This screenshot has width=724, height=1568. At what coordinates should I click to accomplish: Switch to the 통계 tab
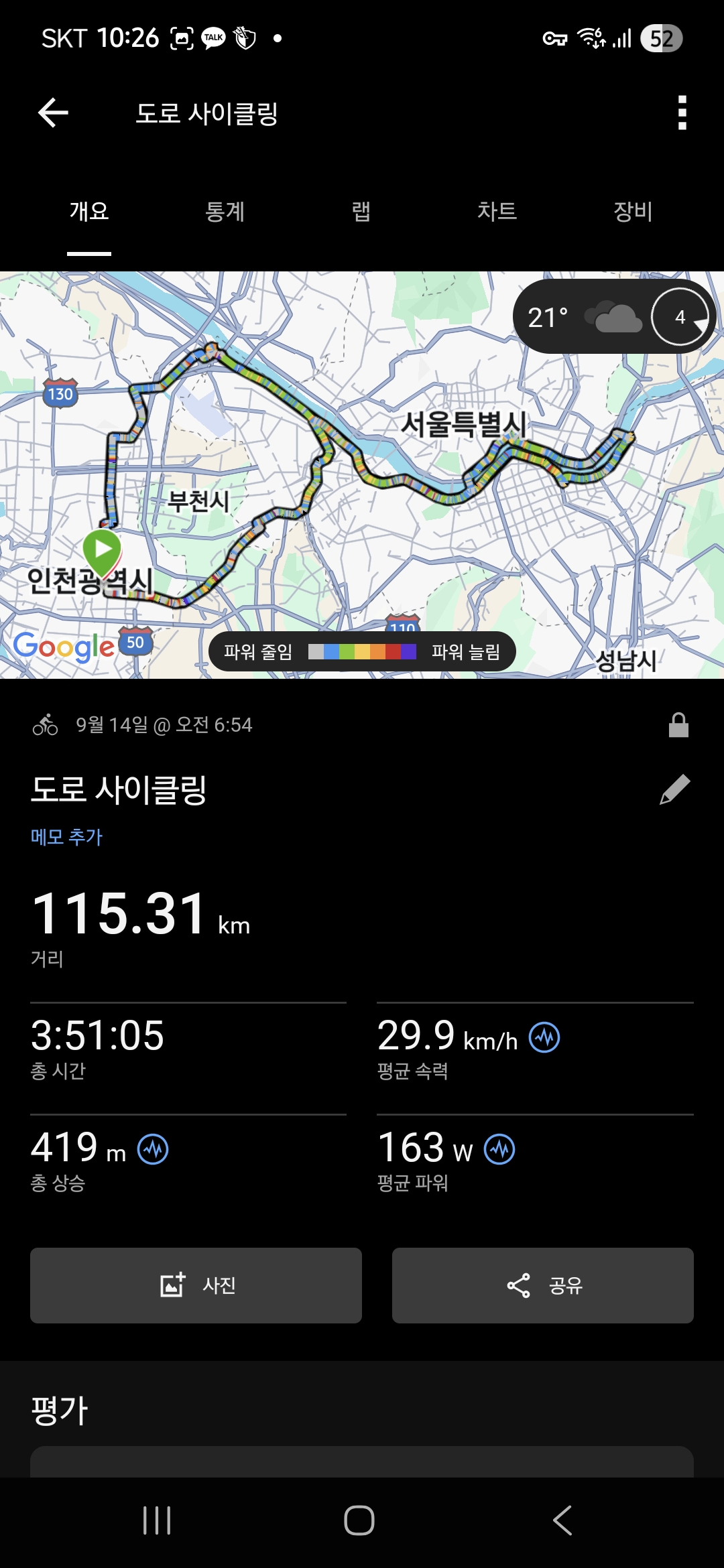click(x=225, y=212)
